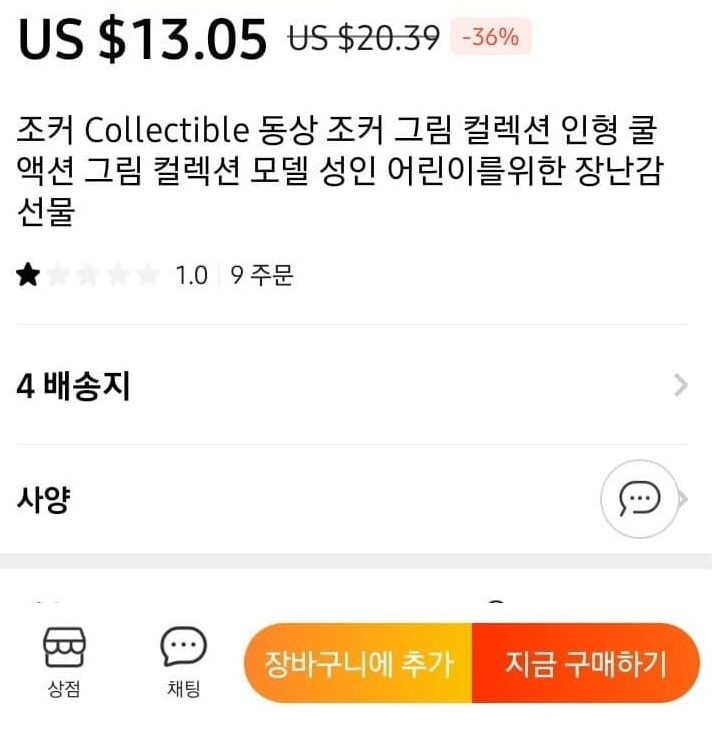
Task: Buy now with 지금 구매하기
Action: click(x=585, y=663)
